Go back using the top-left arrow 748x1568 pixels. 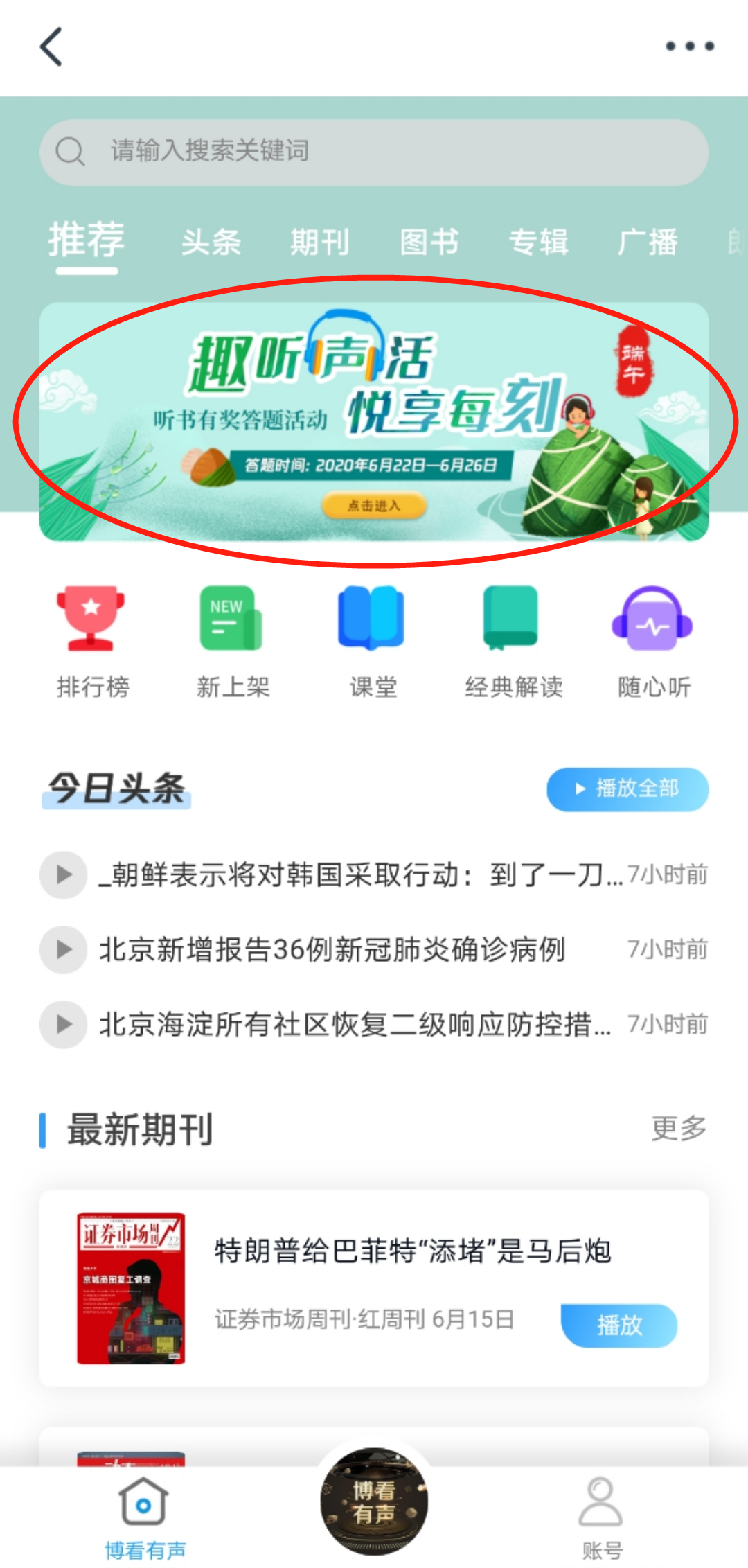point(51,46)
